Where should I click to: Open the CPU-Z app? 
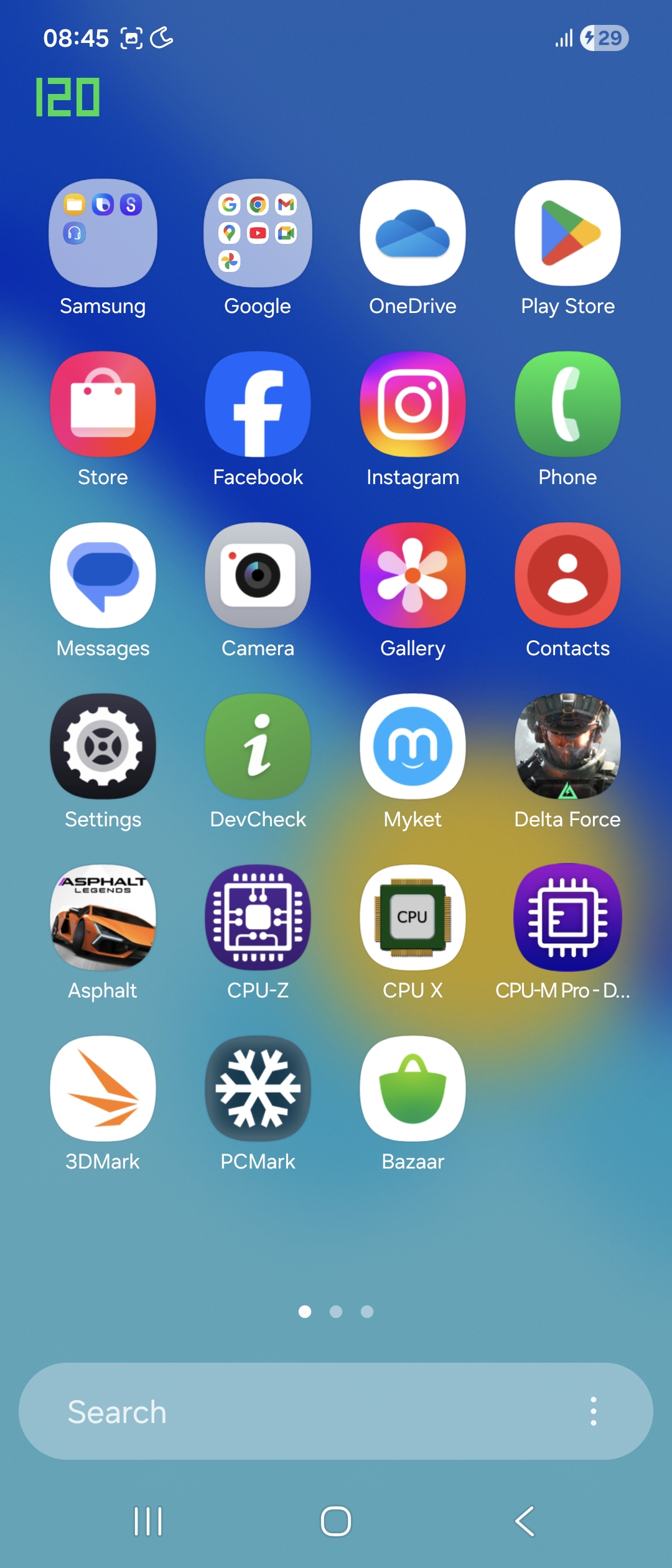[258, 918]
